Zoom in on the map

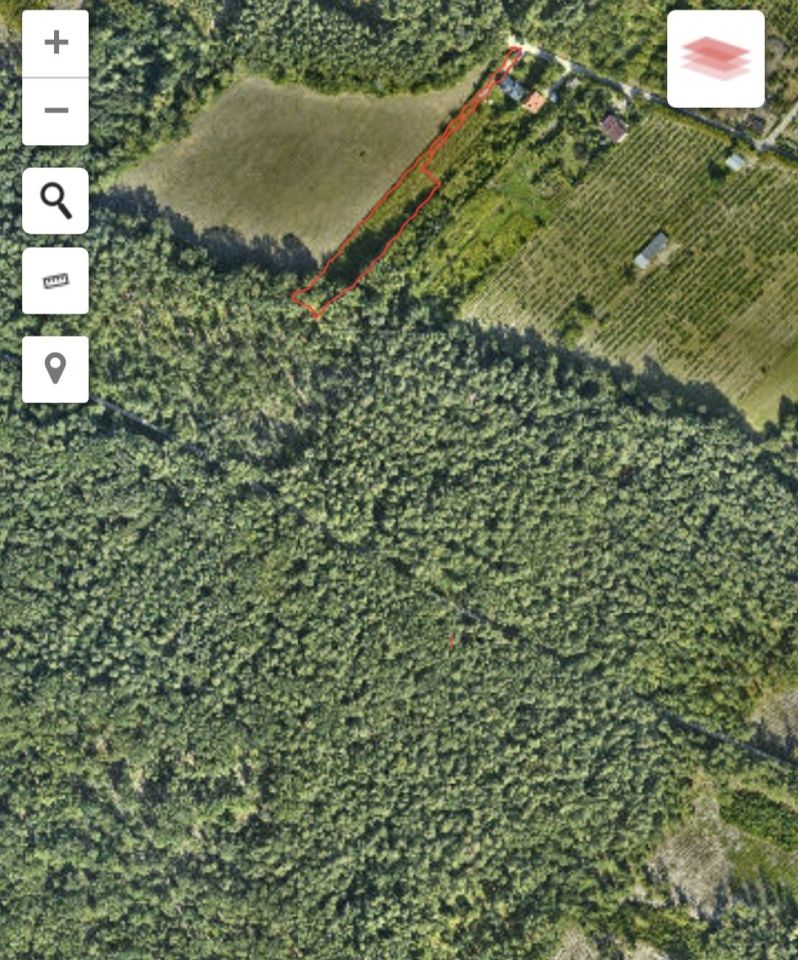point(56,43)
